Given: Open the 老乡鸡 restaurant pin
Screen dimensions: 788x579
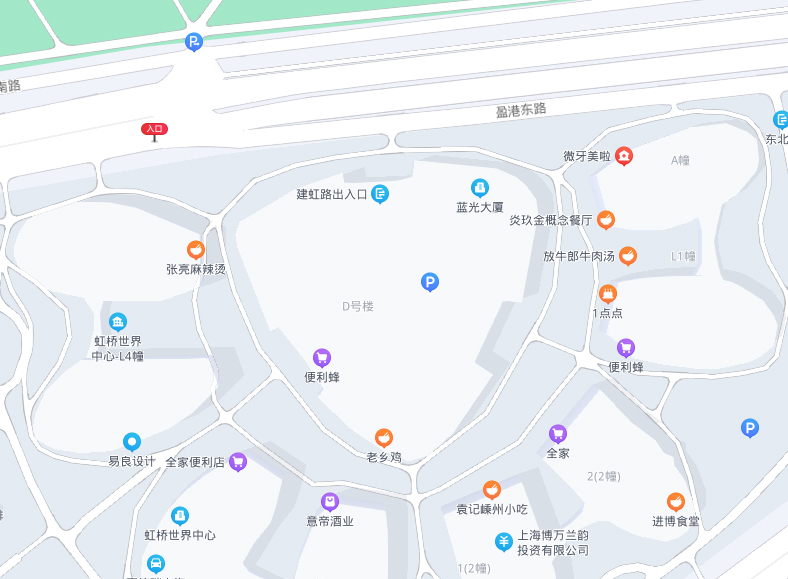Looking at the screenshot, I should tap(383, 438).
